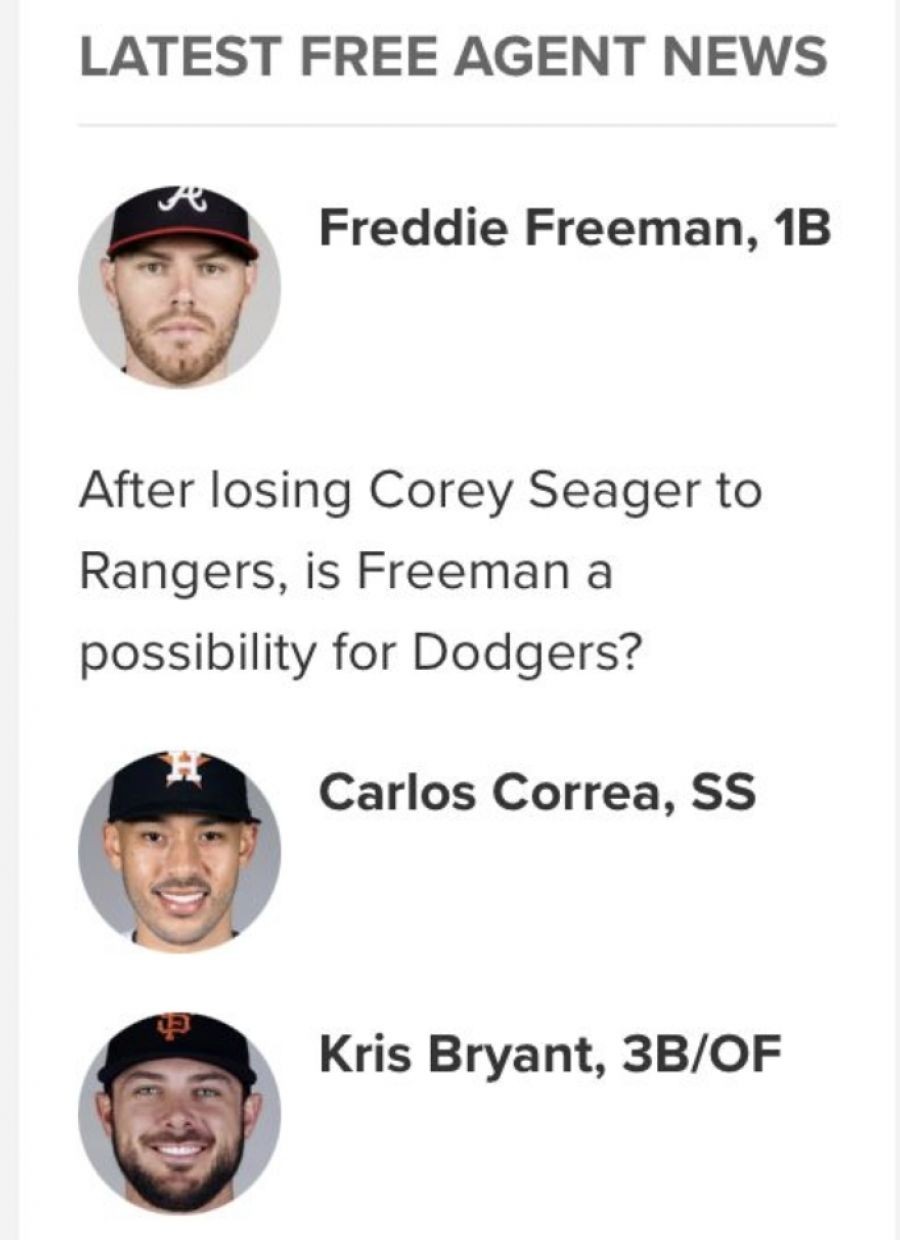Viewport: 900px width, 1240px height.
Task: Open Carlos Correa's free agent news
Action: click(536, 794)
